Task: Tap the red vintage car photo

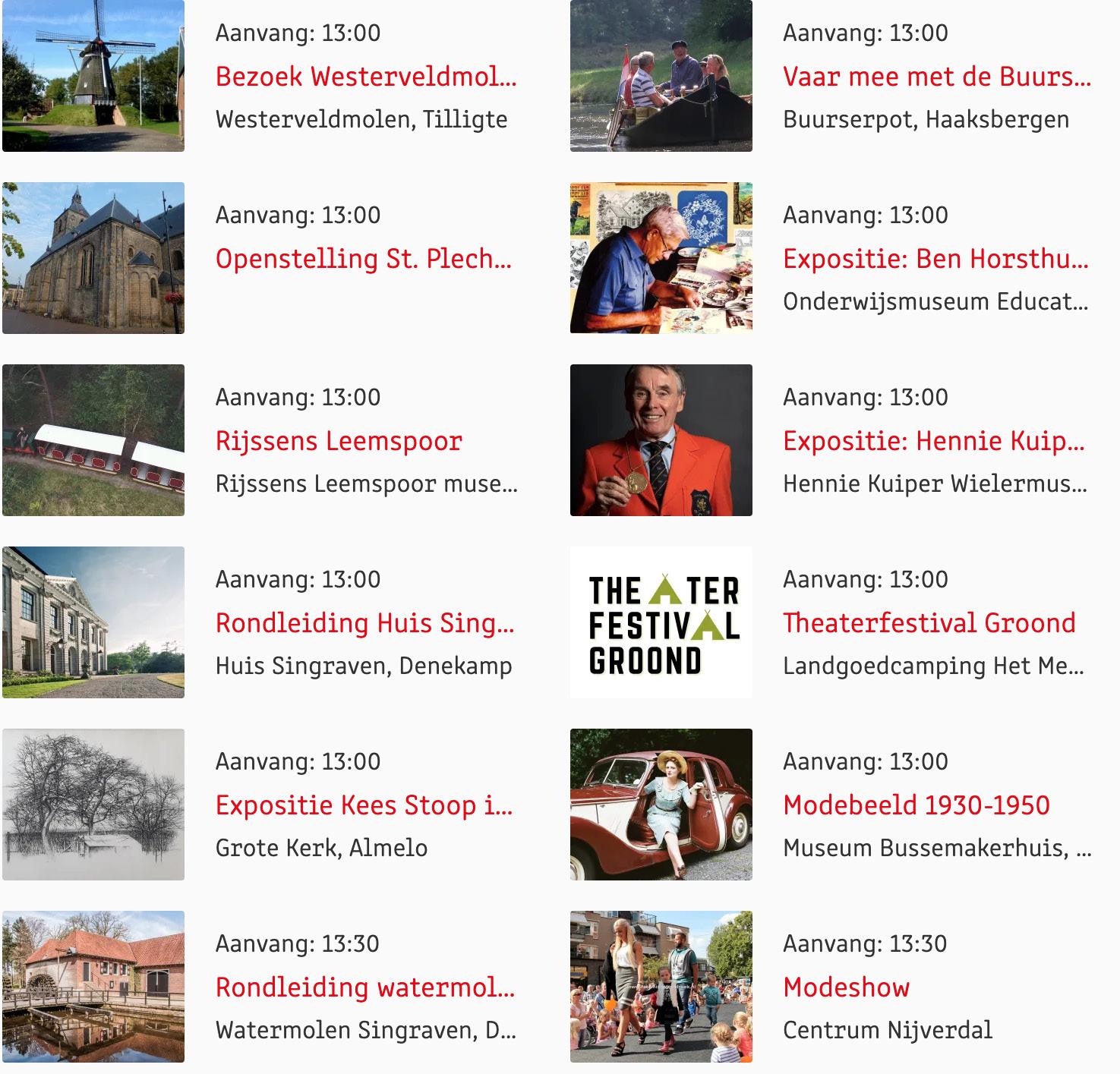Action: click(661, 805)
